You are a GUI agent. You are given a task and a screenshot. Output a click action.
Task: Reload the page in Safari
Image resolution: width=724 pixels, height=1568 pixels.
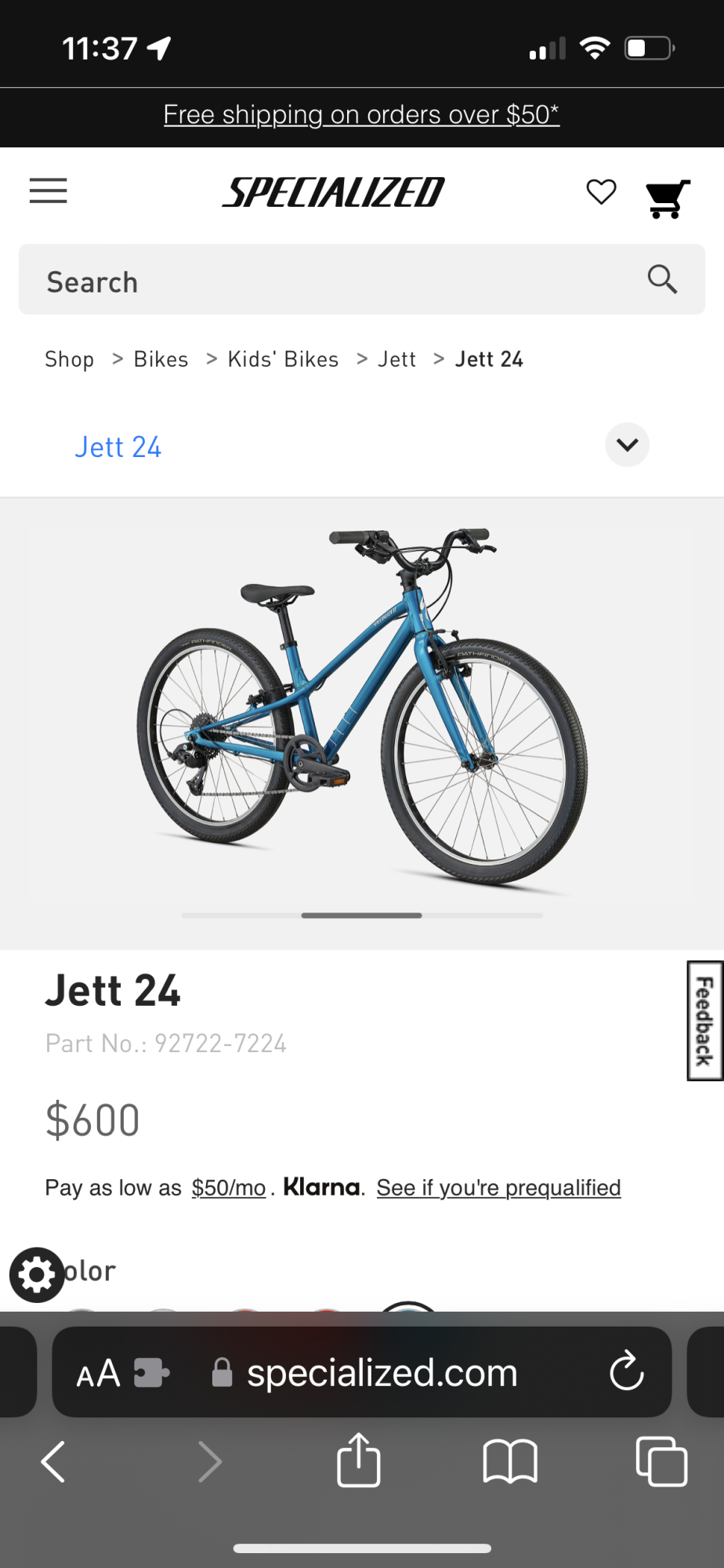pos(627,1371)
